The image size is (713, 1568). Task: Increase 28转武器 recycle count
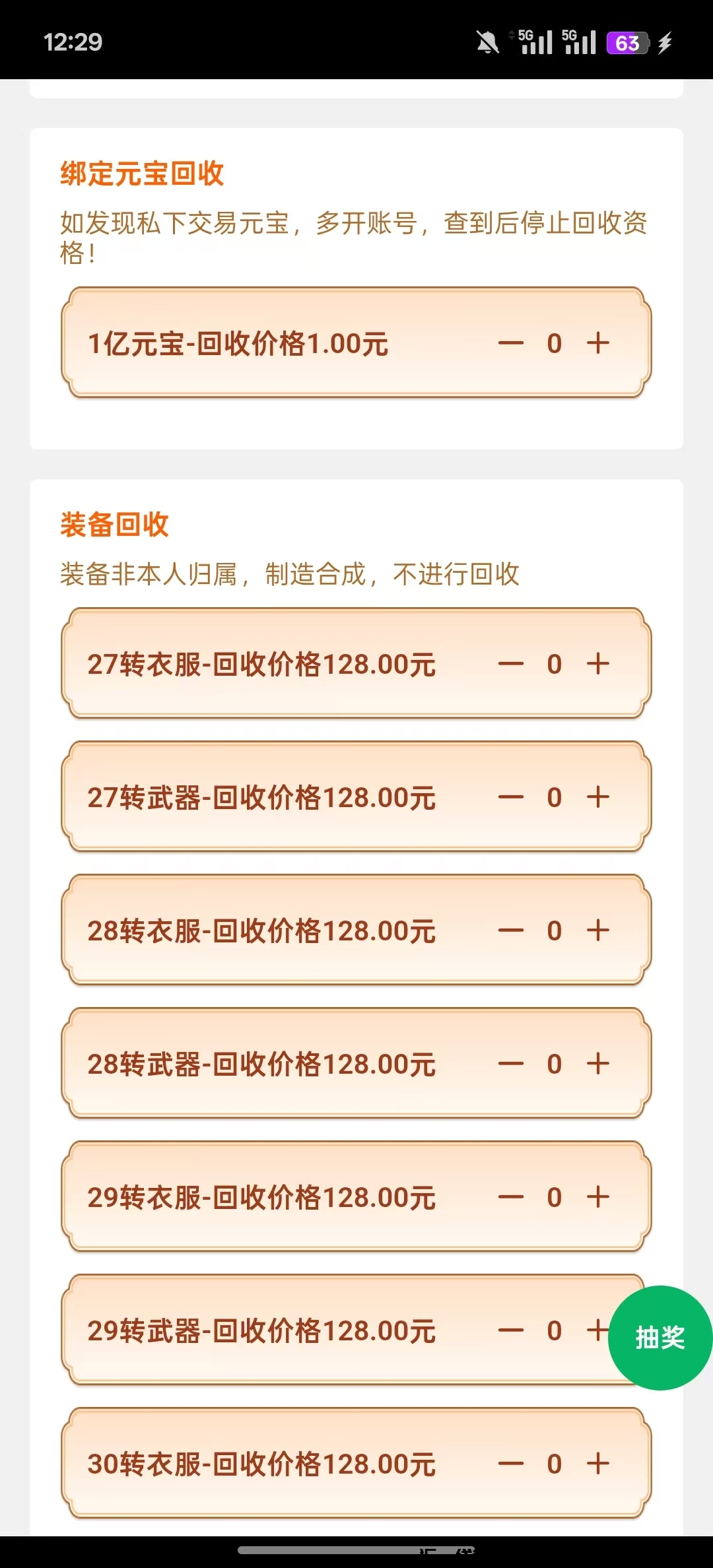(597, 1065)
